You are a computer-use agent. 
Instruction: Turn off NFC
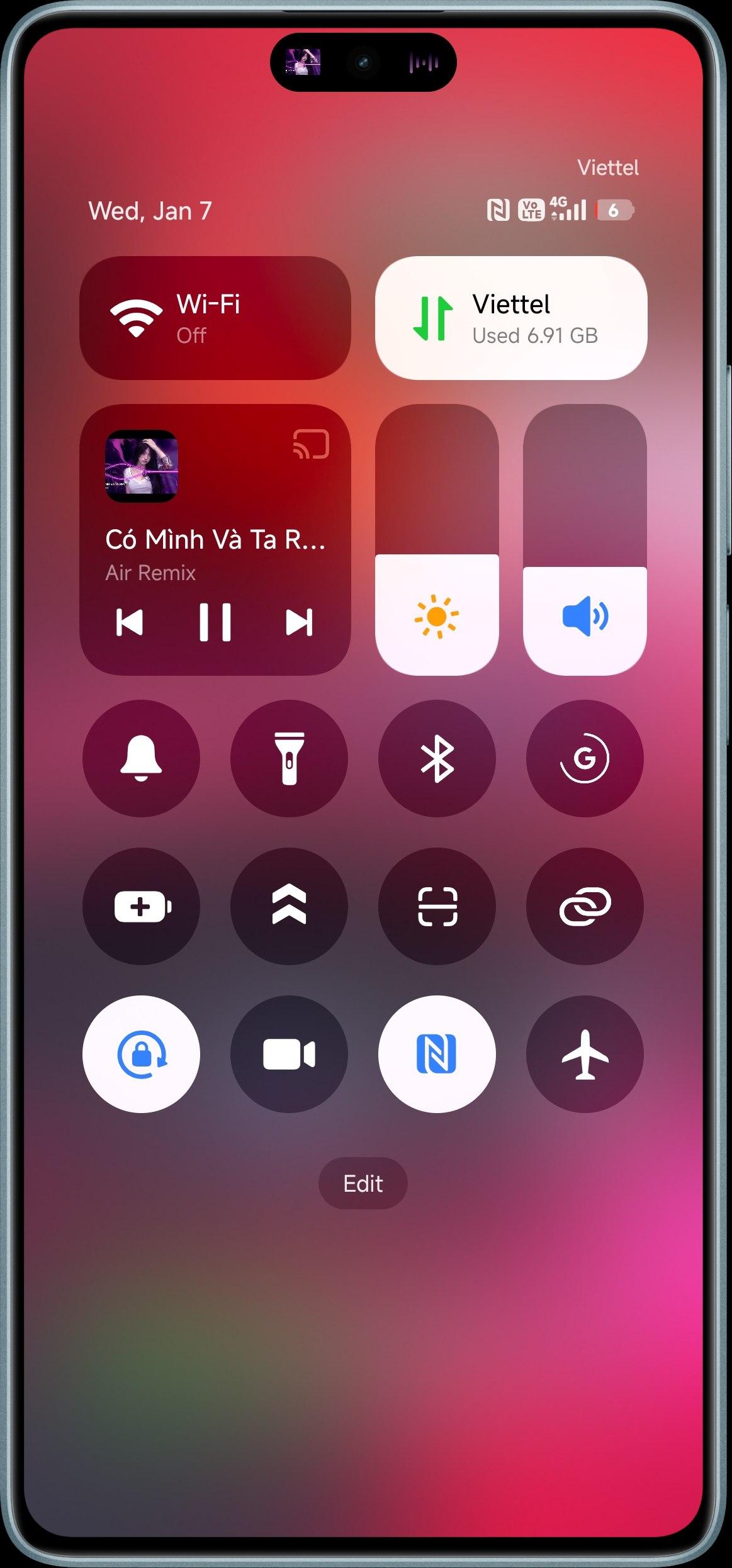pyautogui.click(x=437, y=1054)
